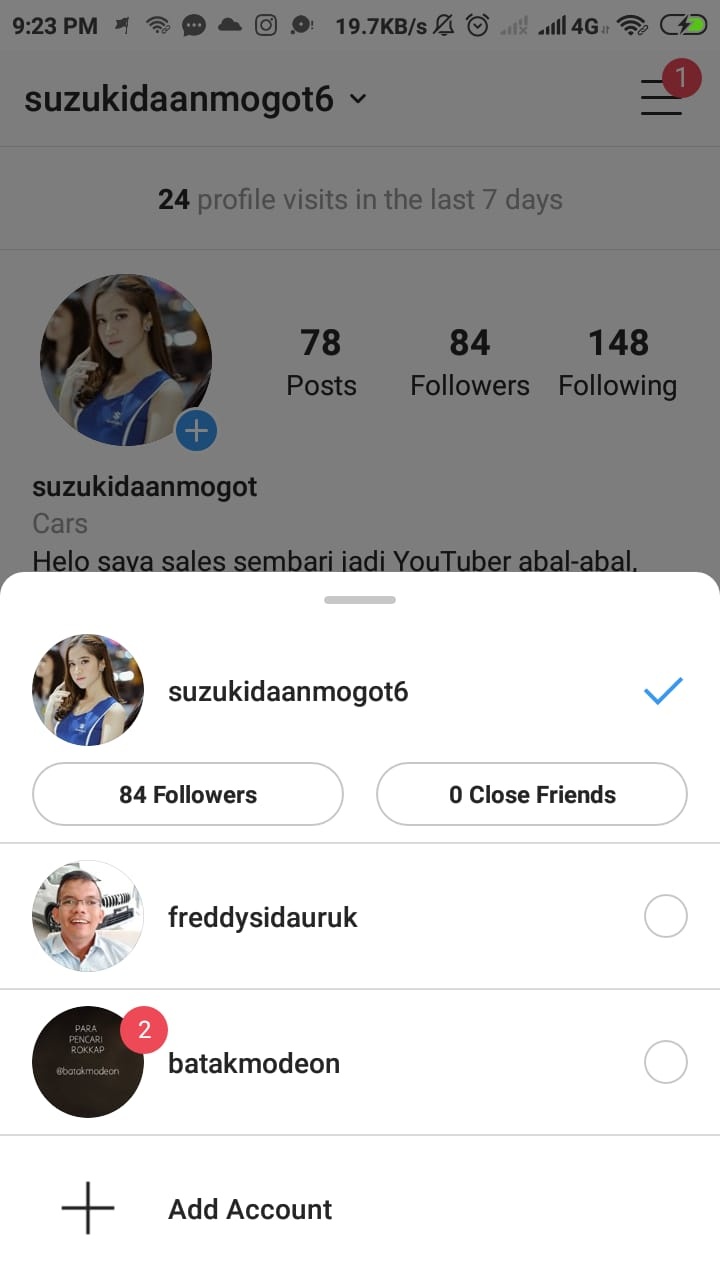Collapse the account switcher sheet
720x1280 pixels.
359,600
